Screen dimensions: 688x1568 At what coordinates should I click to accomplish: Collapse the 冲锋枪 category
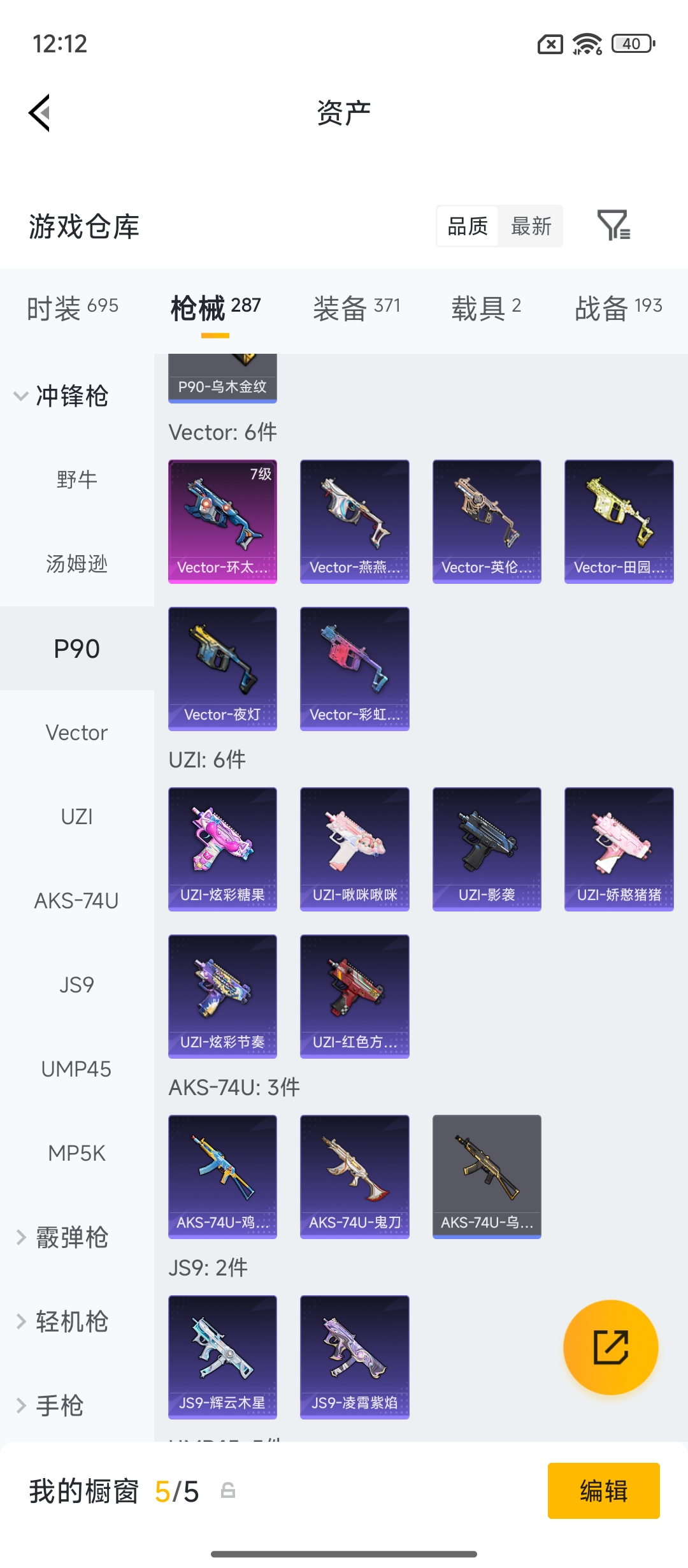61,396
